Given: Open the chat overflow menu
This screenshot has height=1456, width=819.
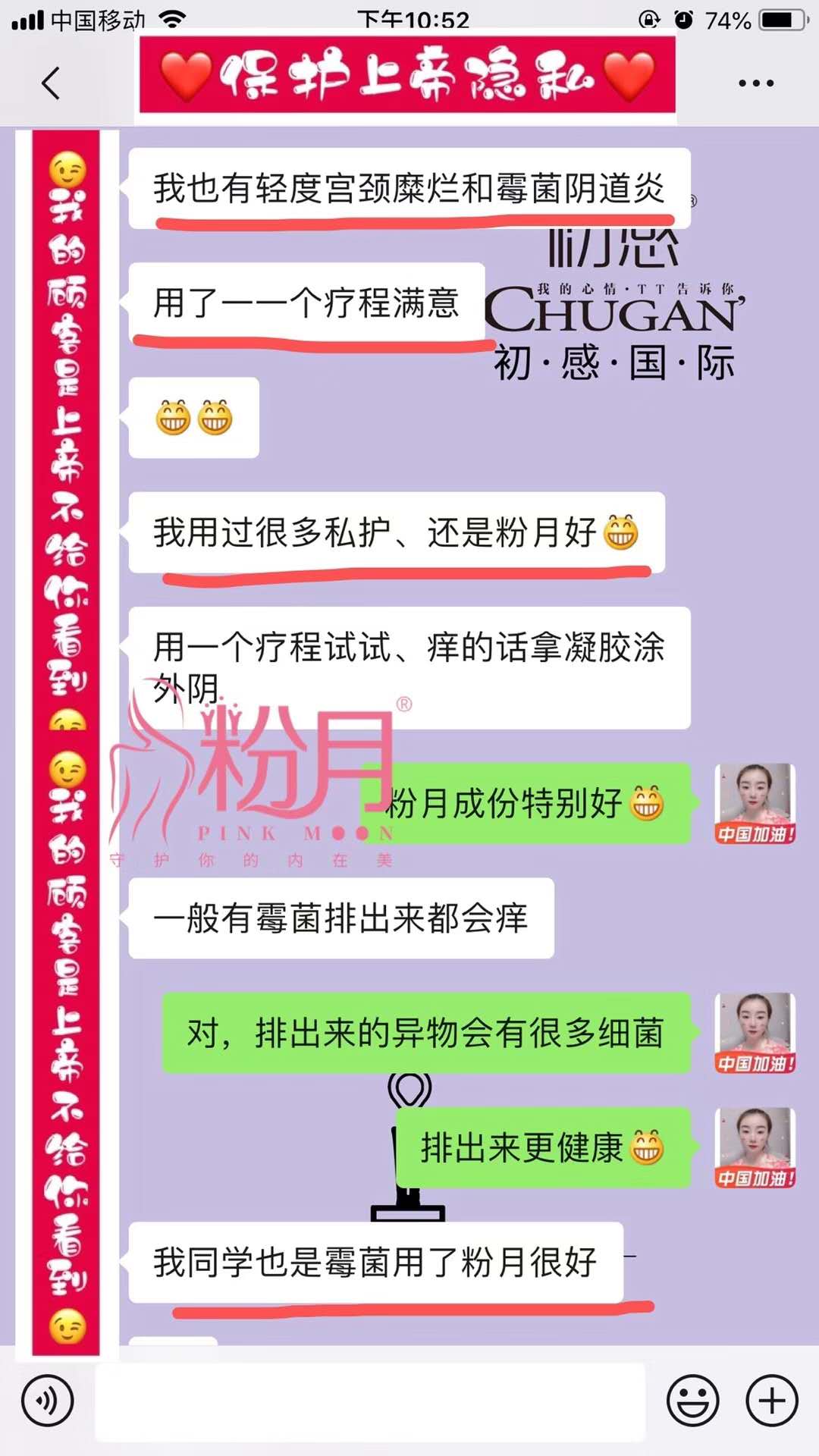Looking at the screenshot, I should tap(756, 83).
